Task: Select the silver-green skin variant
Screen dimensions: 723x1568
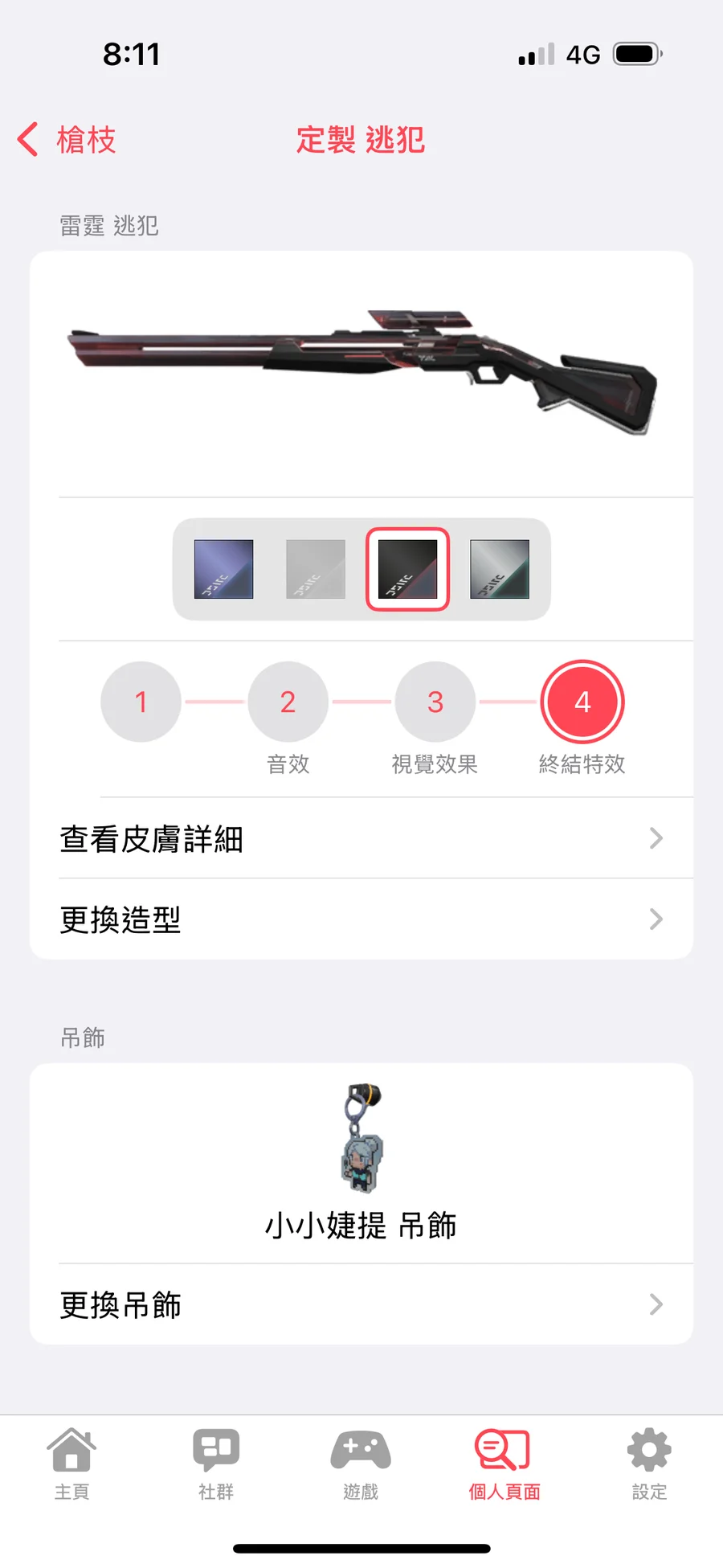Action: click(500, 569)
